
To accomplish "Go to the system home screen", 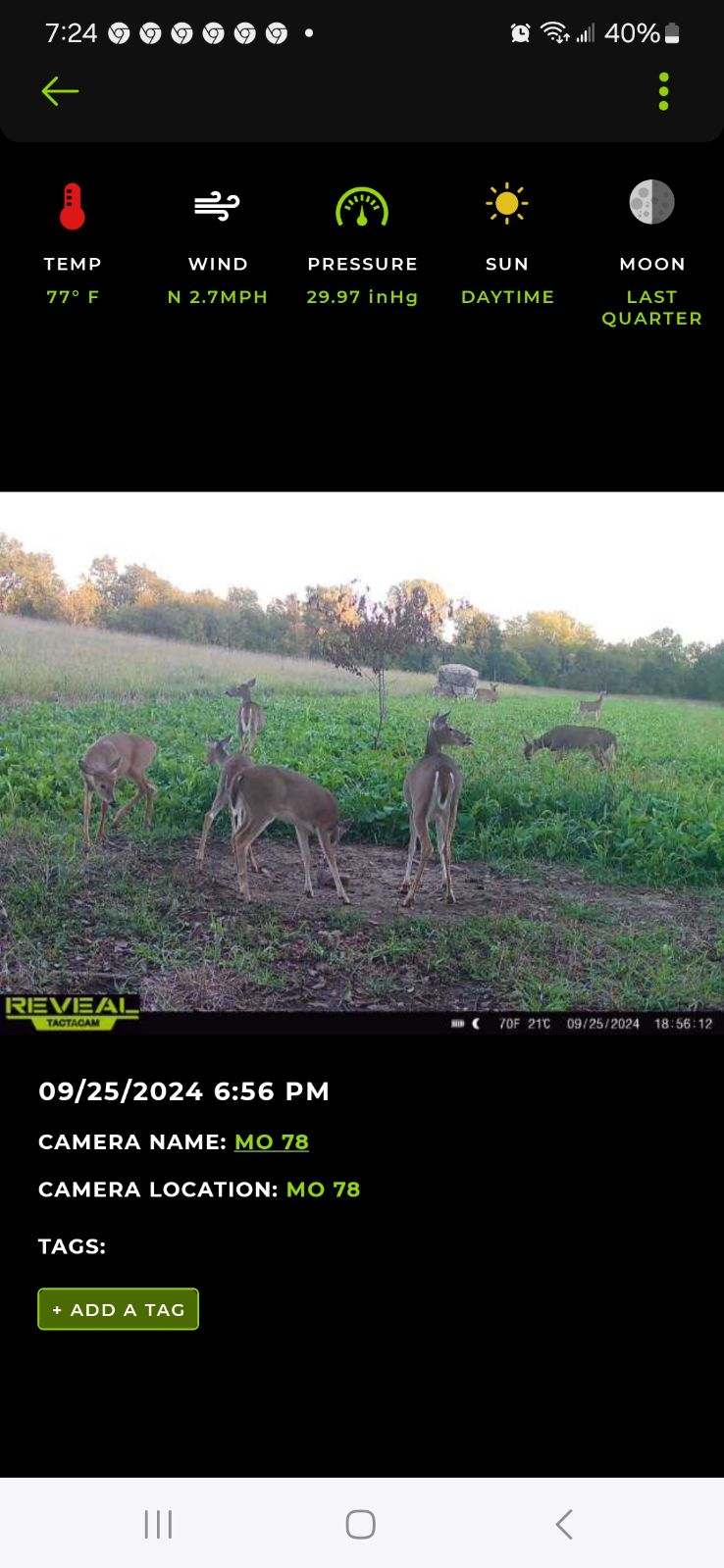I will pos(361,1524).
